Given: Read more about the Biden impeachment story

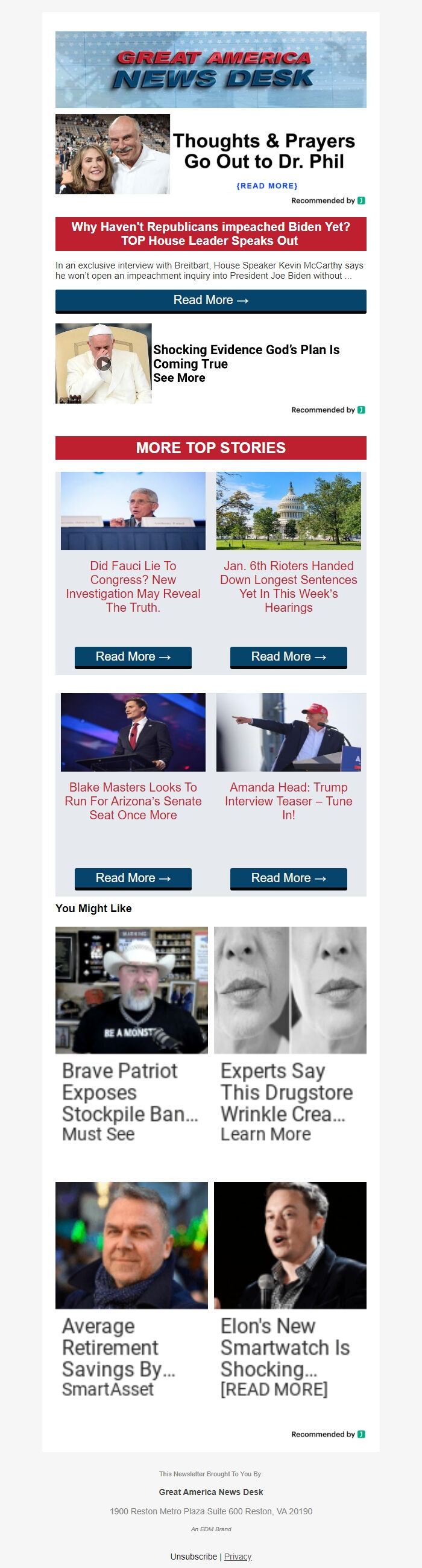Looking at the screenshot, I should click(210, 300).
